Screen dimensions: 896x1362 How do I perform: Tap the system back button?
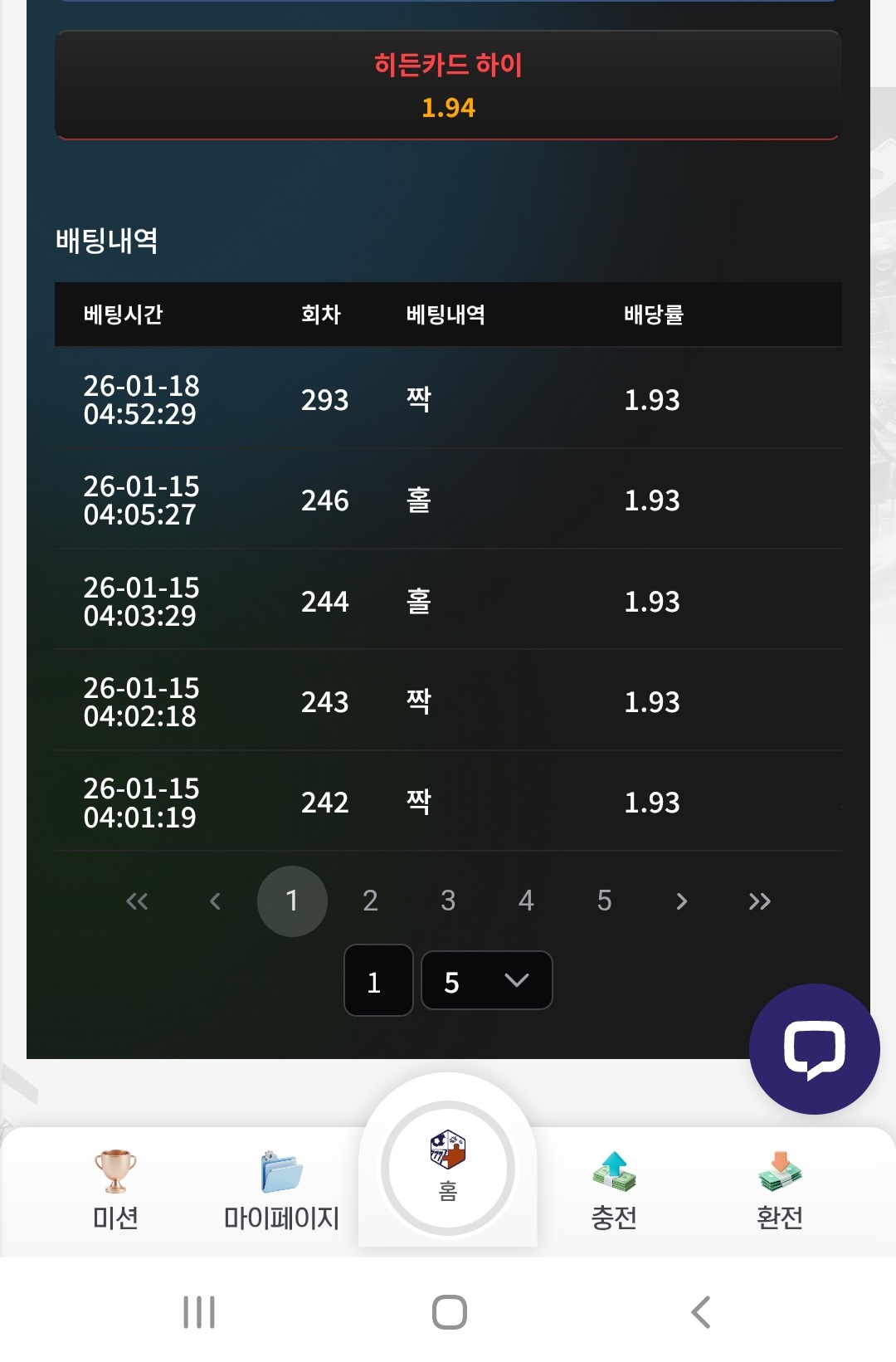[x=701, y=1312]
